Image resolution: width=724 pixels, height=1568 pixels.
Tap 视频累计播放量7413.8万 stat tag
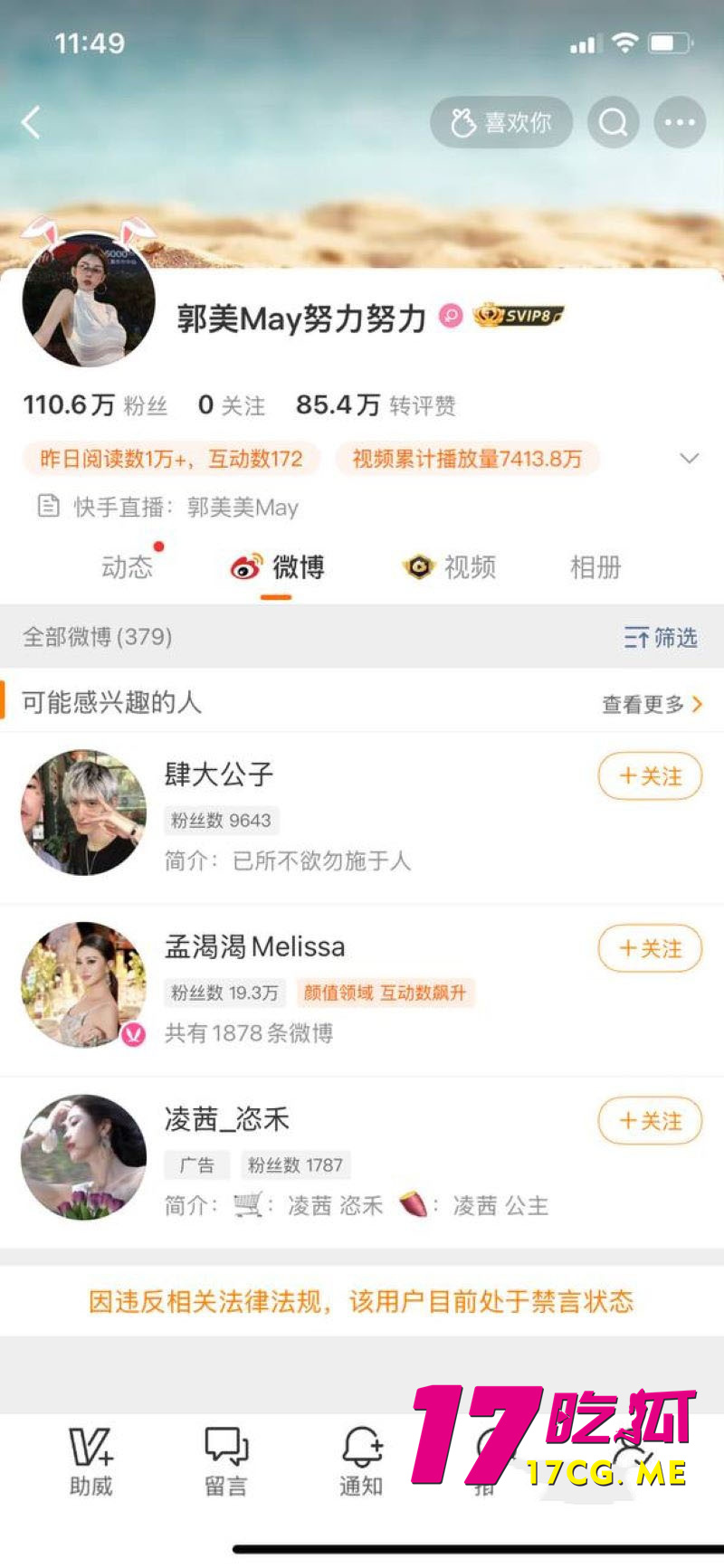pyautogui.click(x=467, y=459)
